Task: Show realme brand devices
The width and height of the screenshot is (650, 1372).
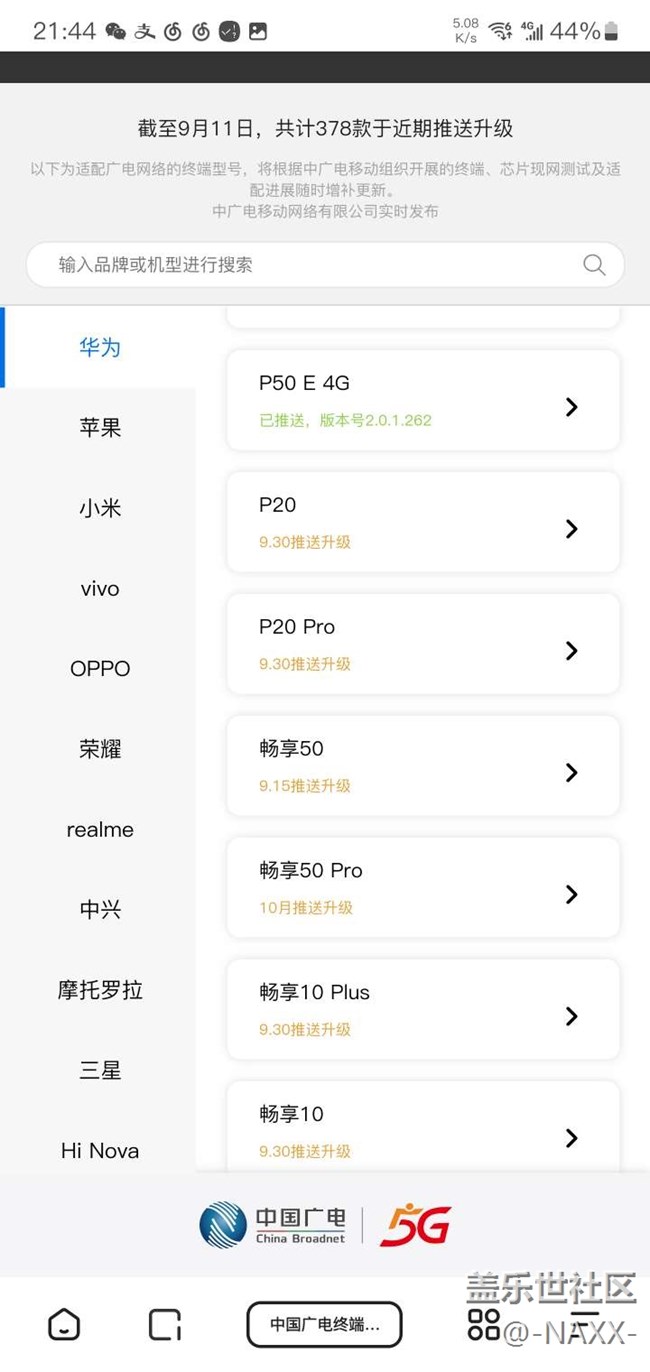Action: 100,829
